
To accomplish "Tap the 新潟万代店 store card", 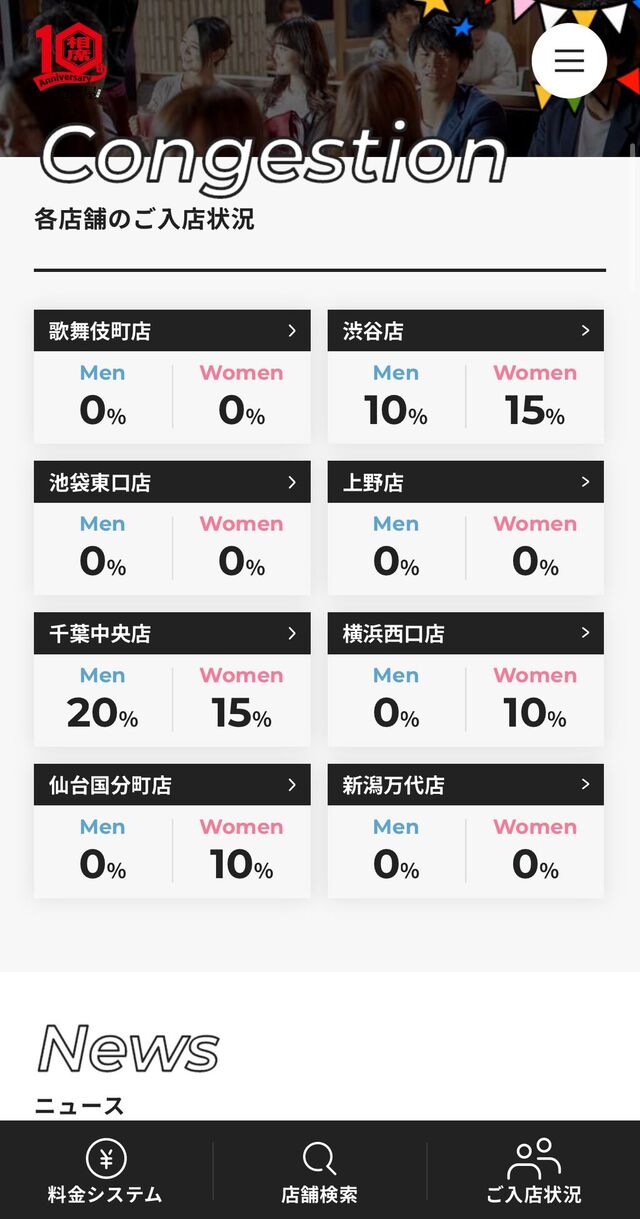I will click(466, 831).
